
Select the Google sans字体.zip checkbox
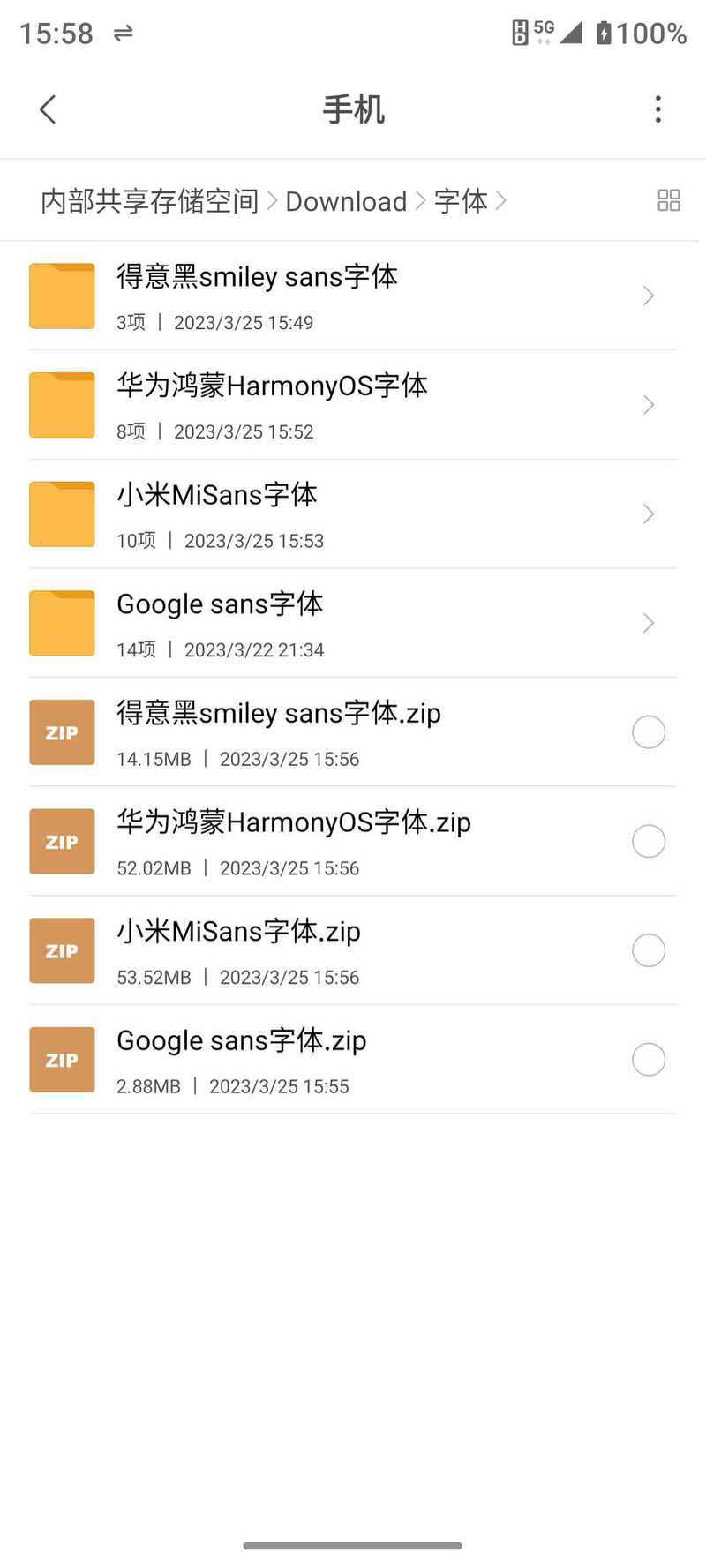(649, 1060)
